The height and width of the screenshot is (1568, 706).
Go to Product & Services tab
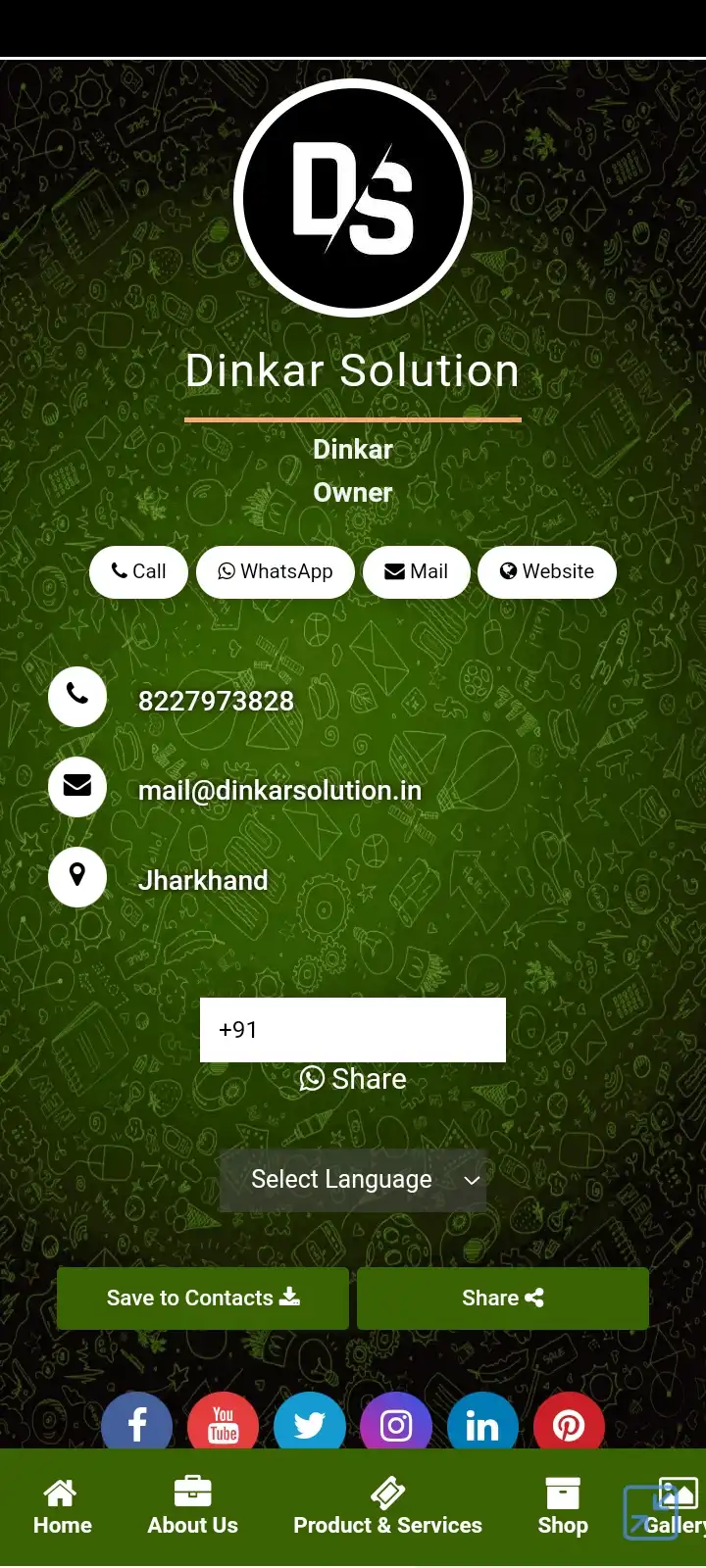387,1507
